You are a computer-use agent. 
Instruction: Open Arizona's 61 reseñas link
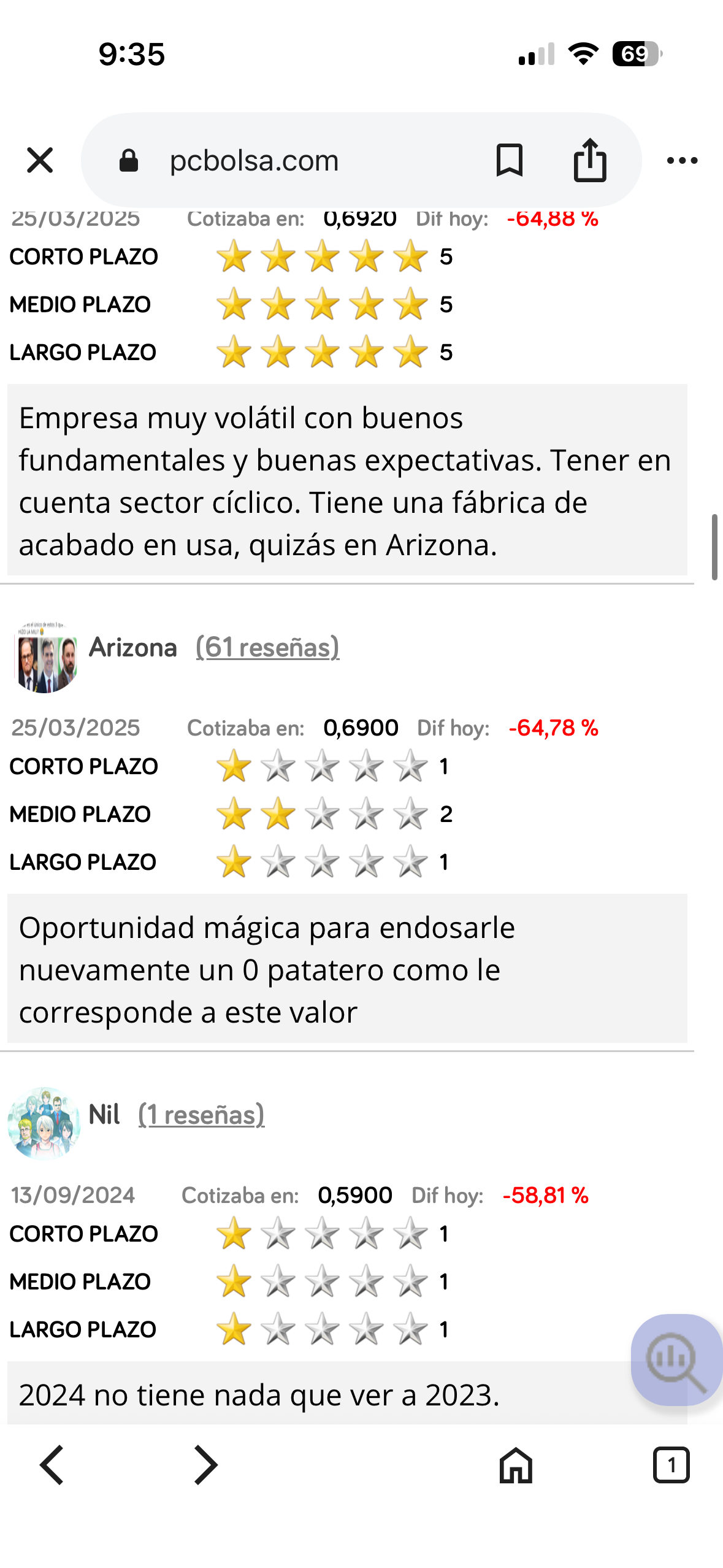tap(267, 648)
